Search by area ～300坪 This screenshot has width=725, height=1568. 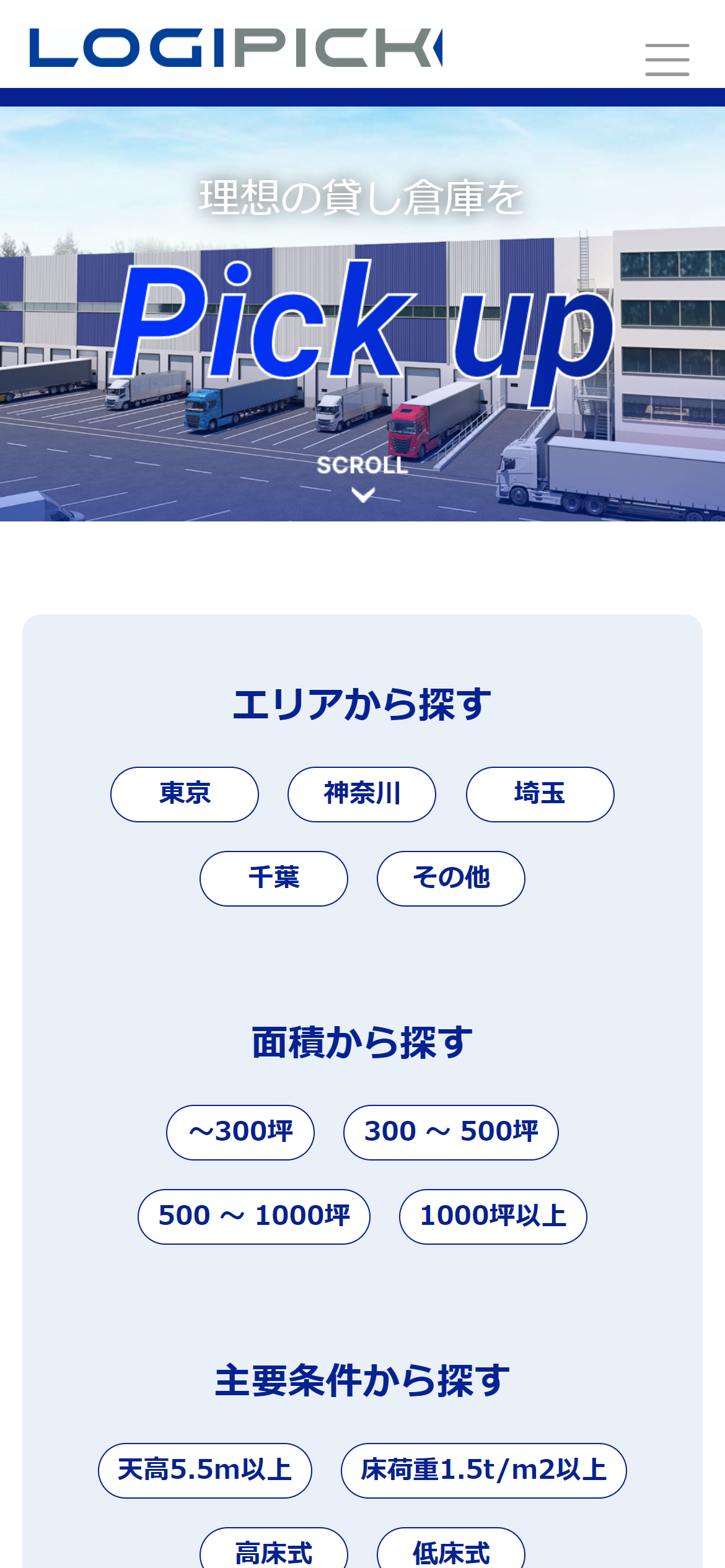240,1132
